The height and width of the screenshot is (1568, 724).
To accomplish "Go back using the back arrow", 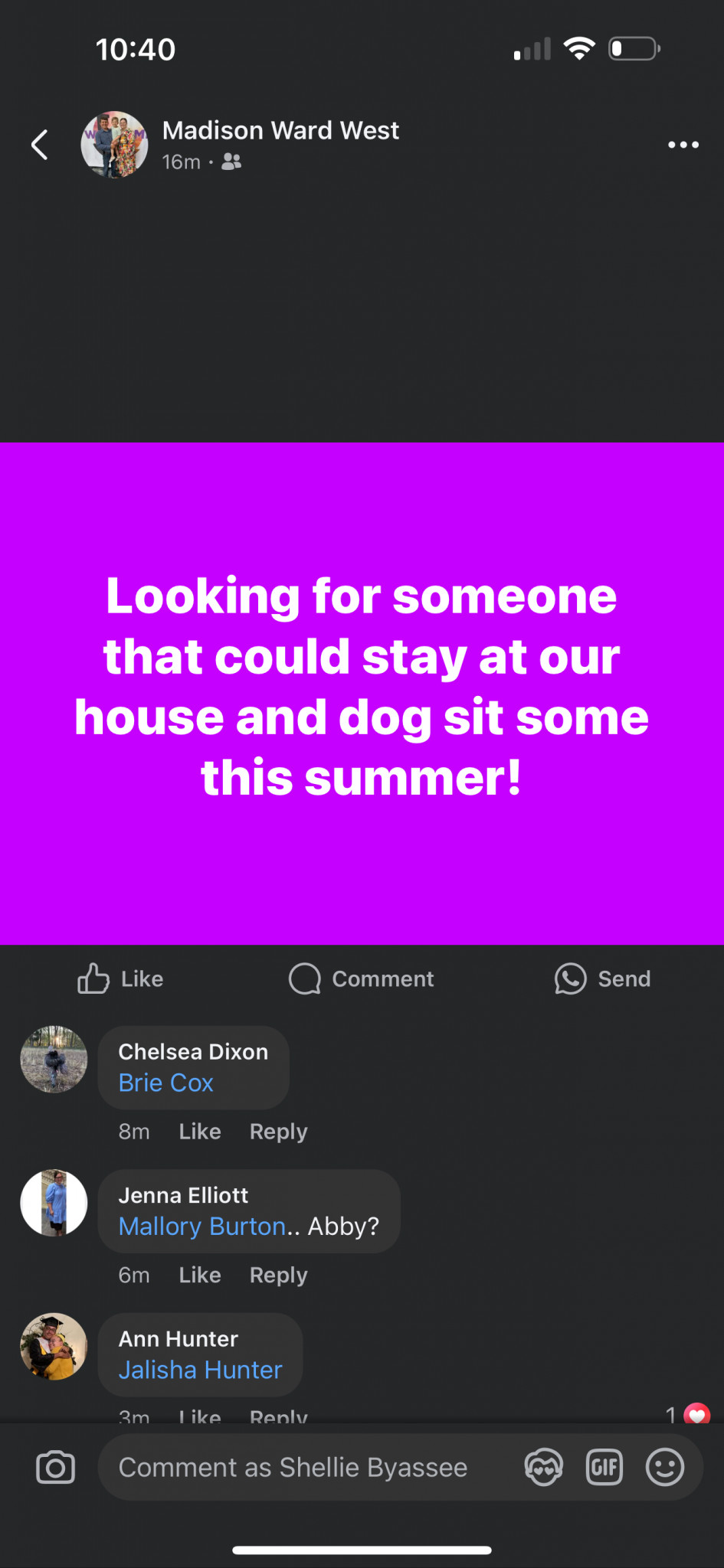I will [x=40, y=145].
